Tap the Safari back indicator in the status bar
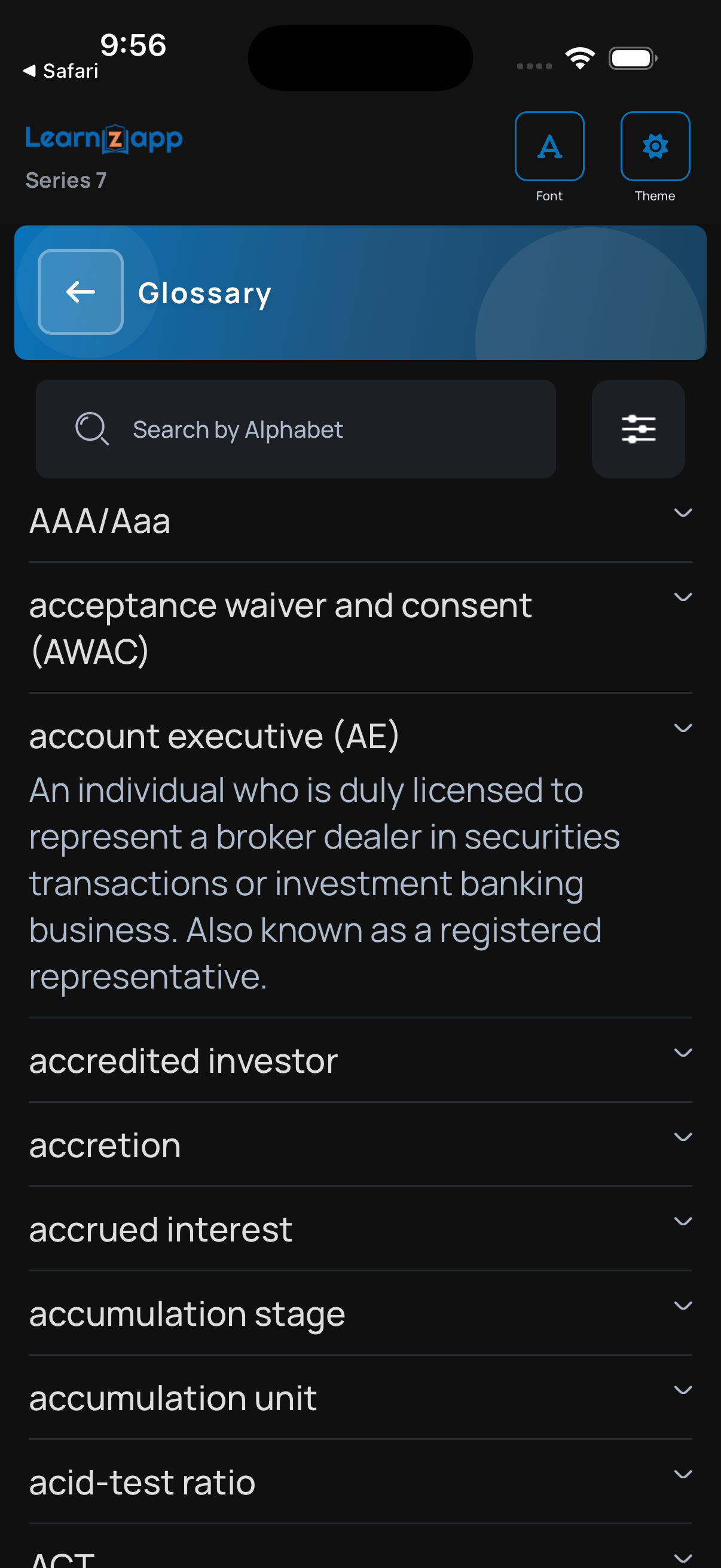The image size is (721, 1568). 61,71
